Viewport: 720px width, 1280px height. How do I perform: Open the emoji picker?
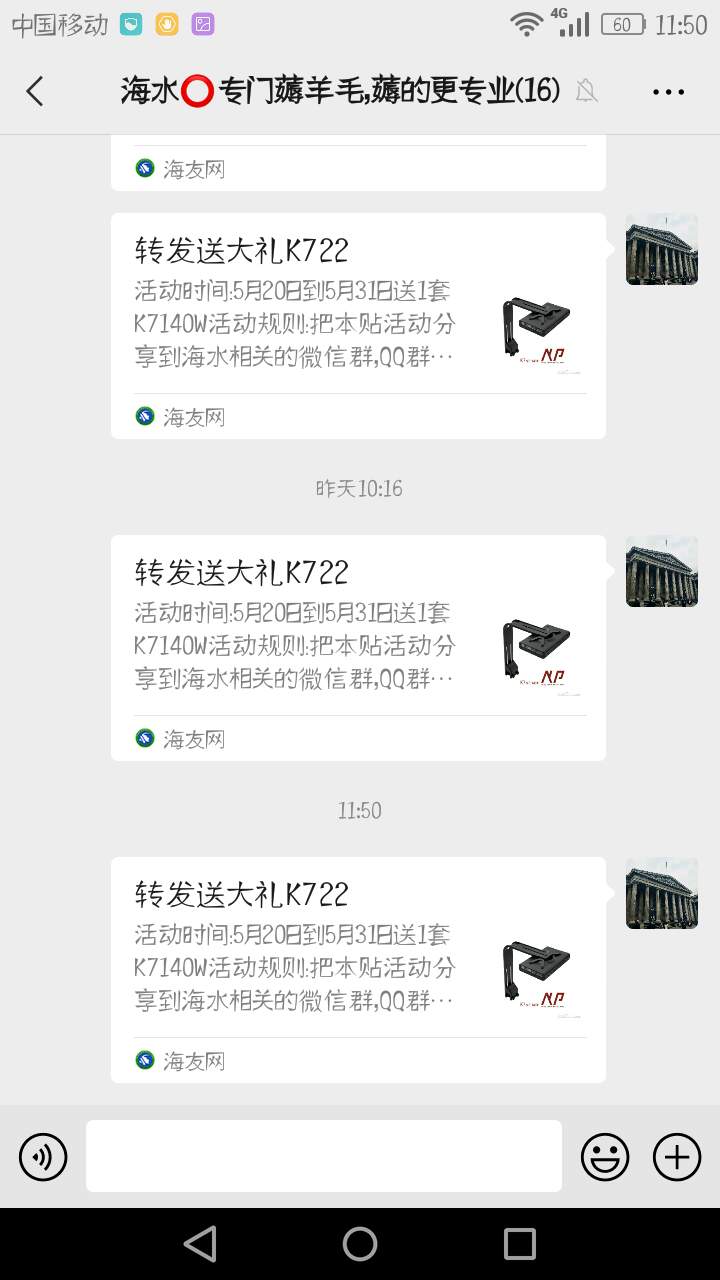pos(605,1157)
